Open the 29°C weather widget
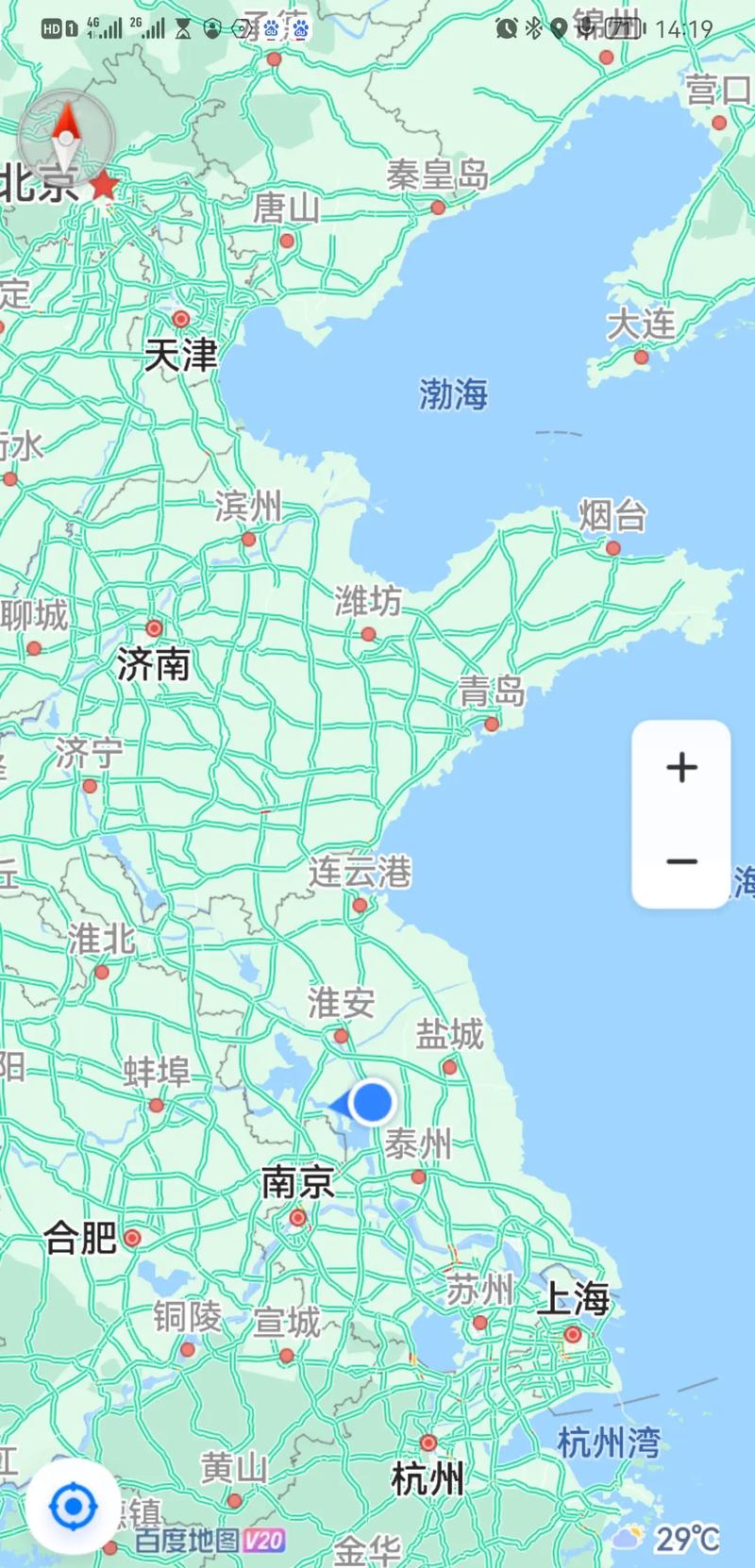This screenshot has width=755, height=1568. (x=668, y=1539)
